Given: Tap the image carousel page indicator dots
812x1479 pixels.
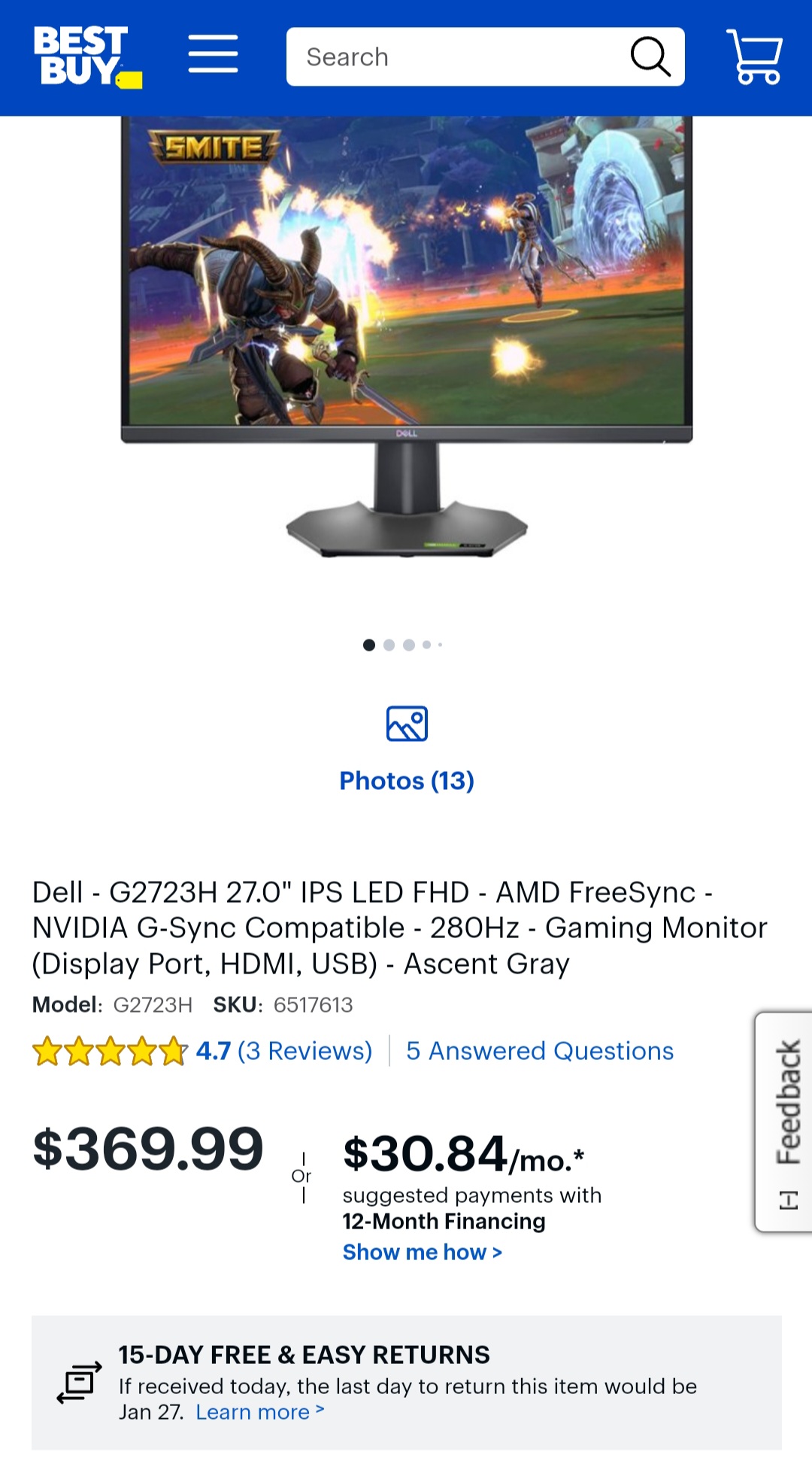Looking at the screenshot, I should click(x=402, y=645).
